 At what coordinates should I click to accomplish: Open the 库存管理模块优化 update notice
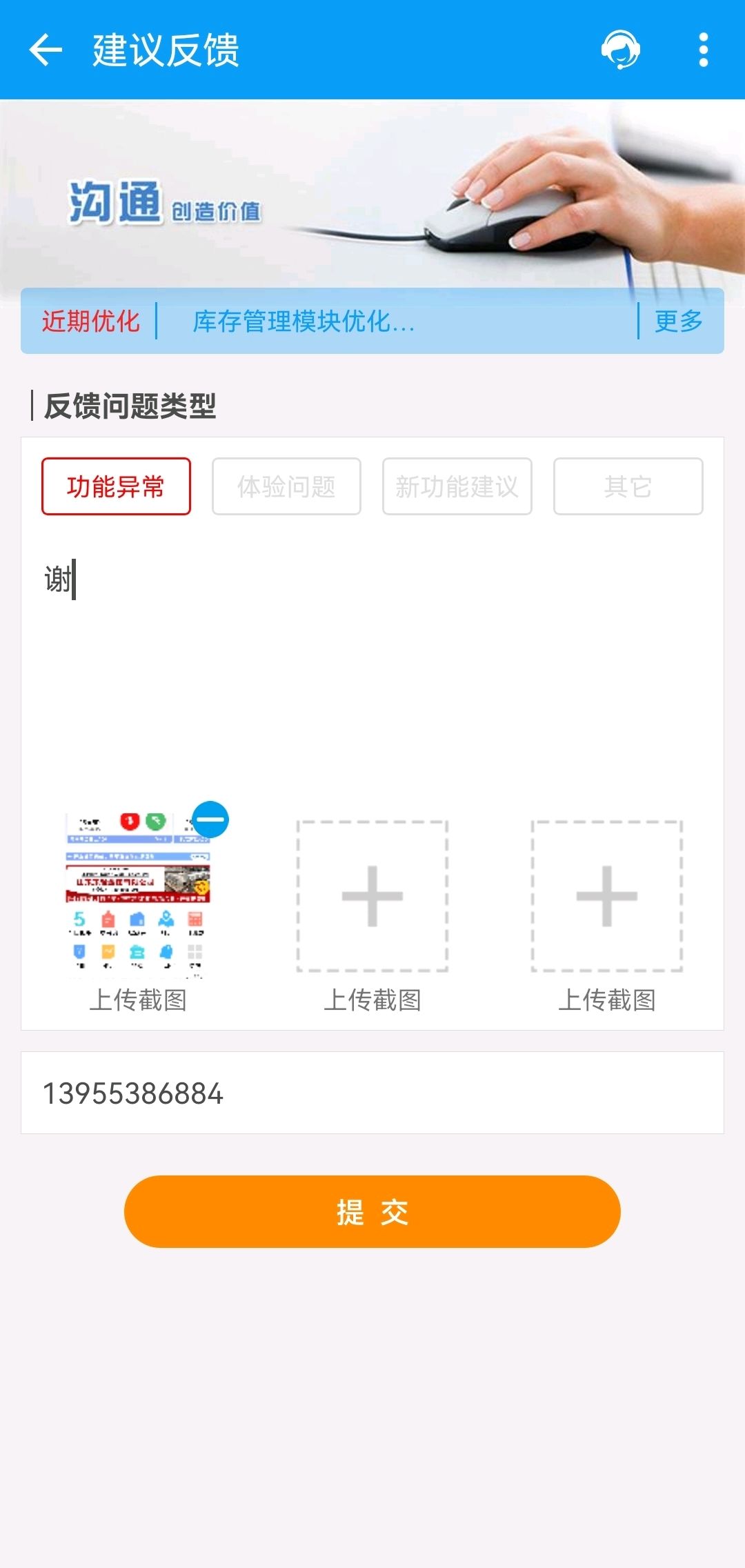pos(304,321)
